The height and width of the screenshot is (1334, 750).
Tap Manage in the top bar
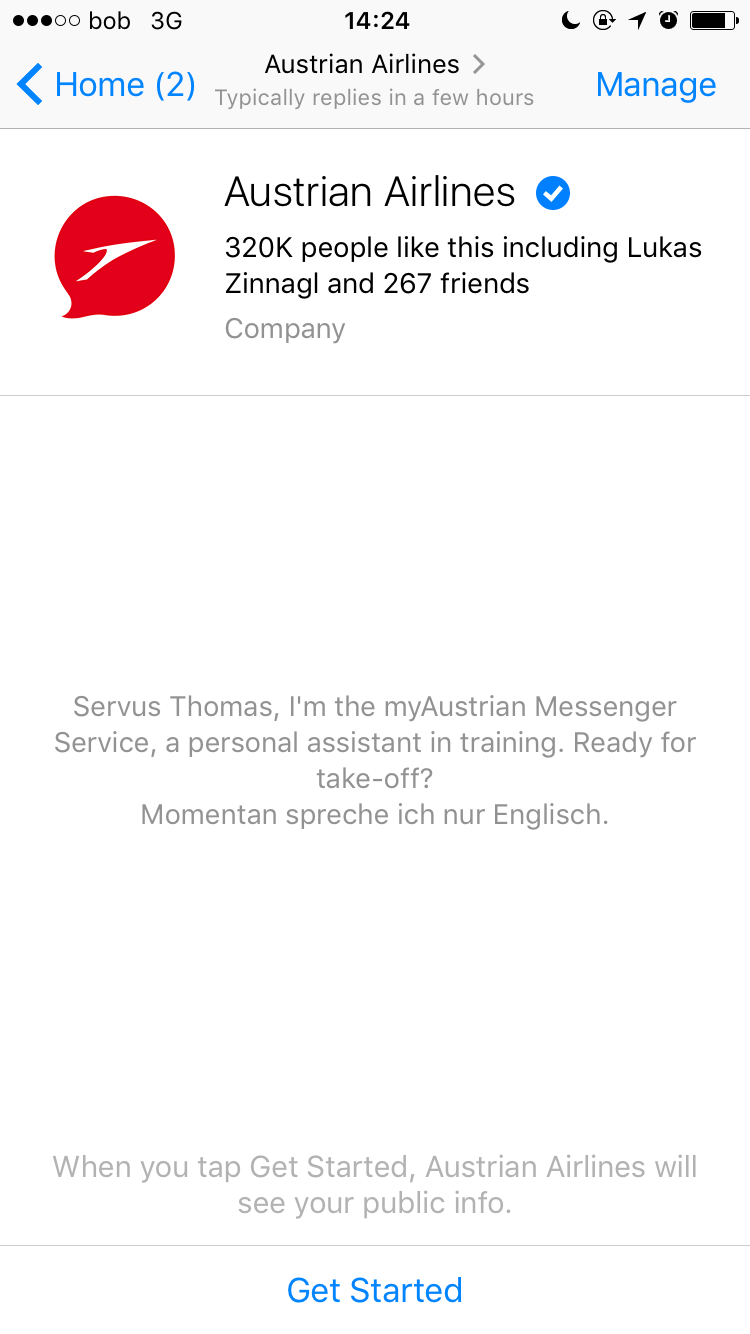tap(655, 85)
